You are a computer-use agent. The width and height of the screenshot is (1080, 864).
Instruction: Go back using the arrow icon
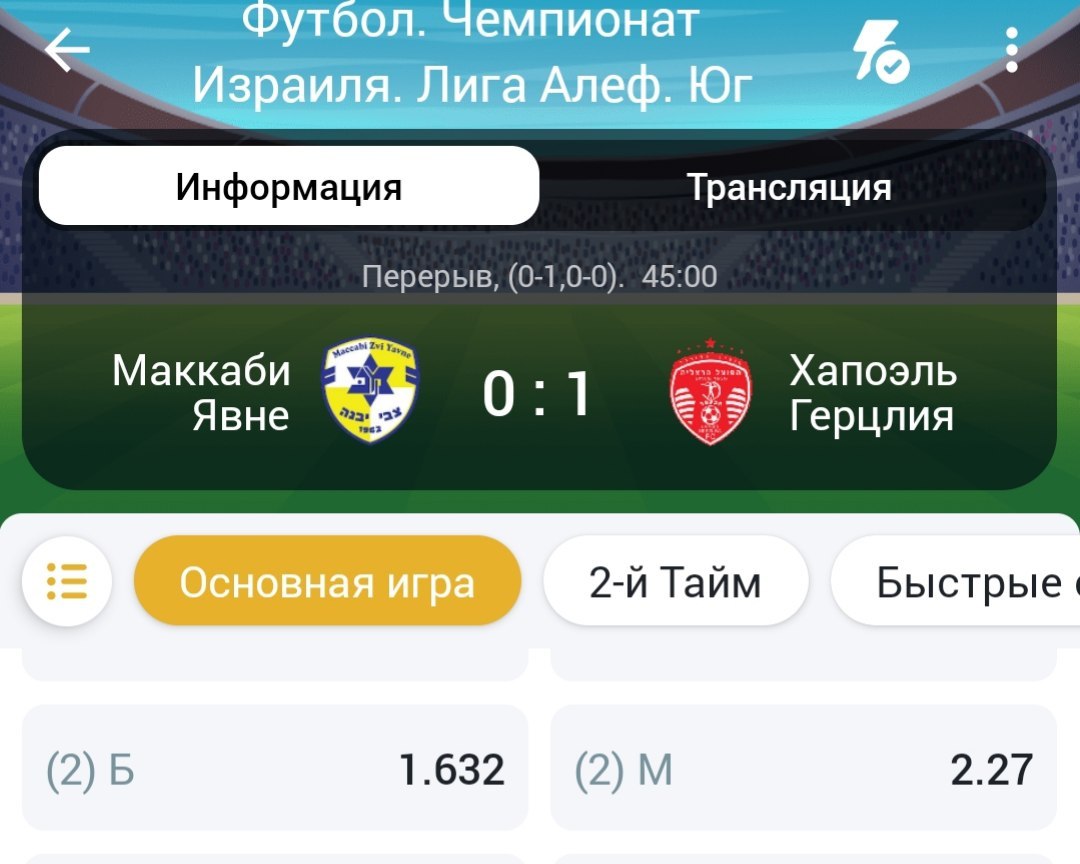67,50
